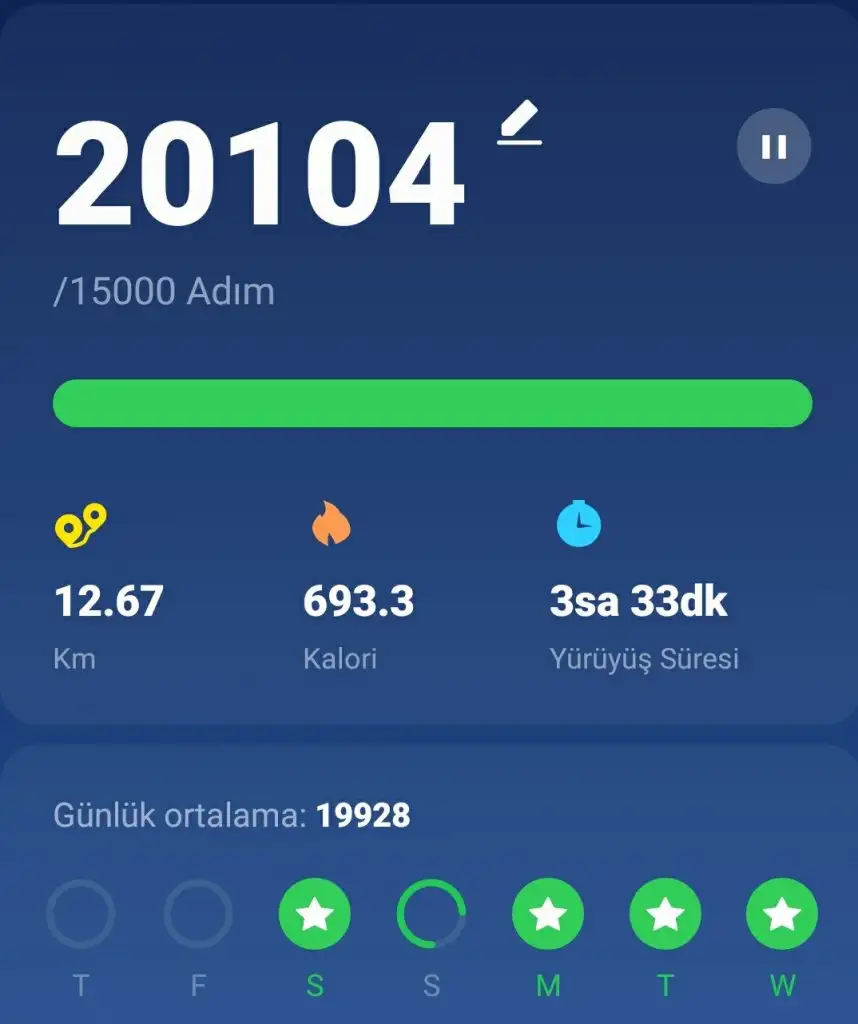Pause step counting
Screen dimensions: 858x1024
(x=773, y=147)
